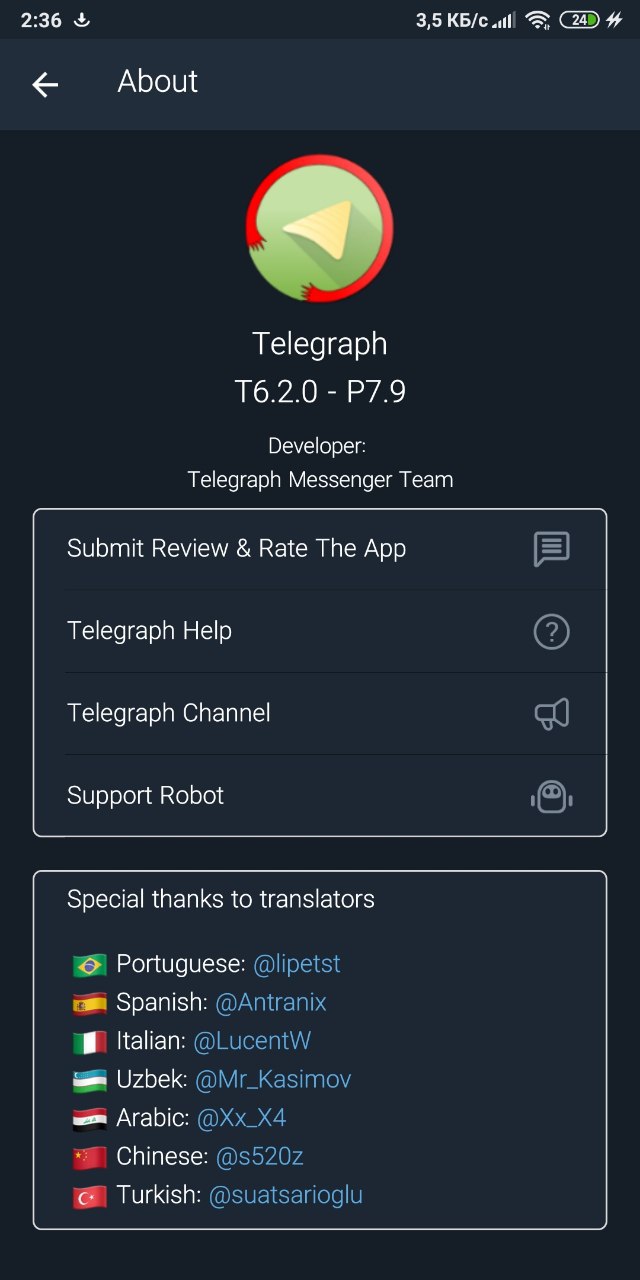Open Portuguese translator @lipetst profile
Image resolution: width=640 pixels, height=1280 pixels.
tap(297, 964)
